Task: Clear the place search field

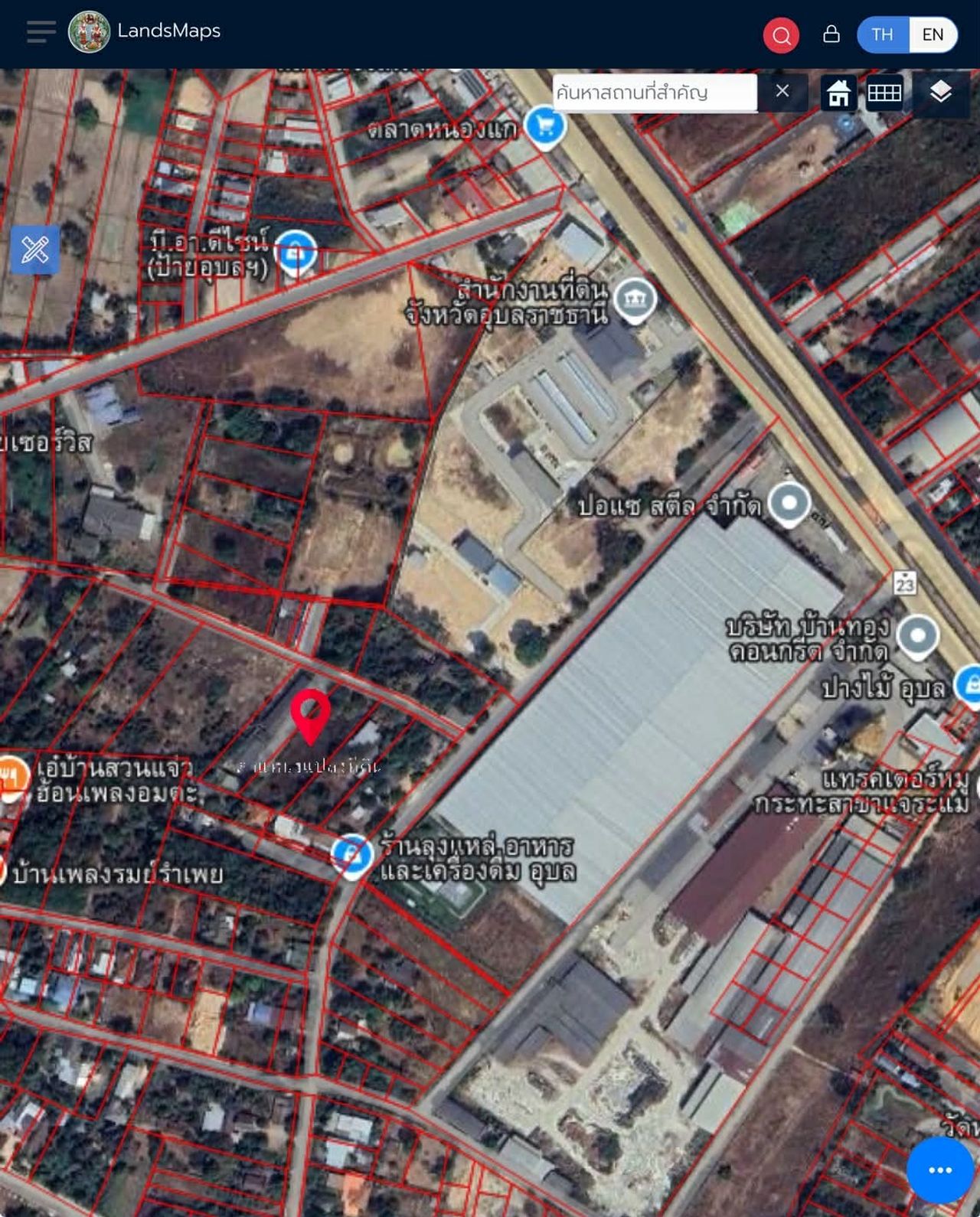Action: pos(782,91)
